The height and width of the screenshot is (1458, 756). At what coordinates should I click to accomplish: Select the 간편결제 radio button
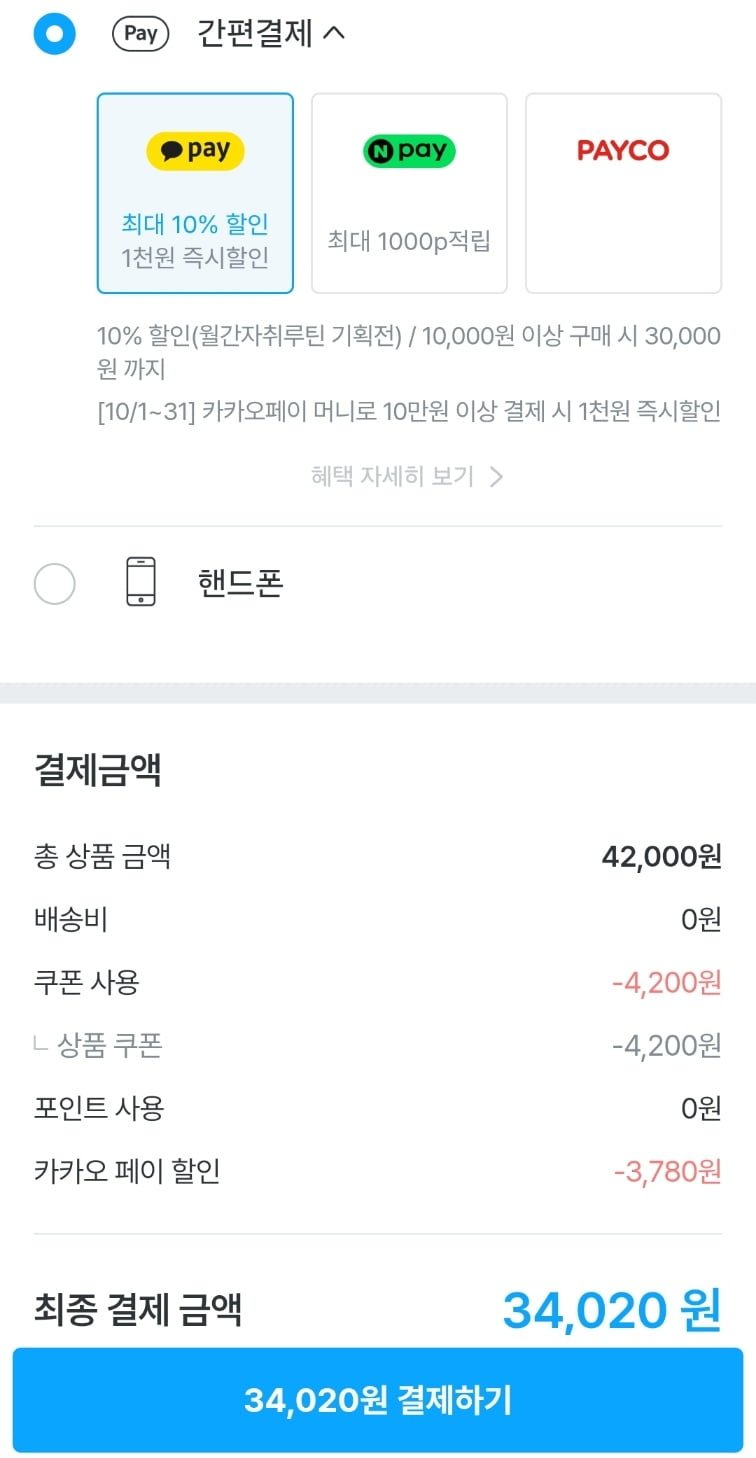point(54,34)
